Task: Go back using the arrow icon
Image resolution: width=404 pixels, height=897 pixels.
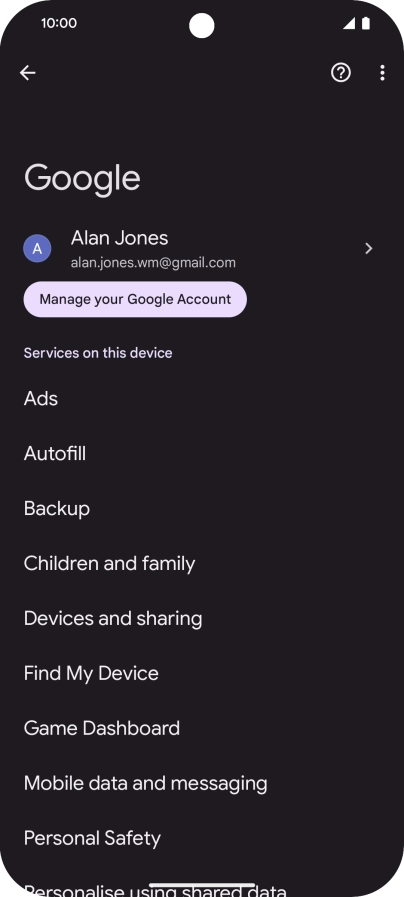Action: click(27, 73)
